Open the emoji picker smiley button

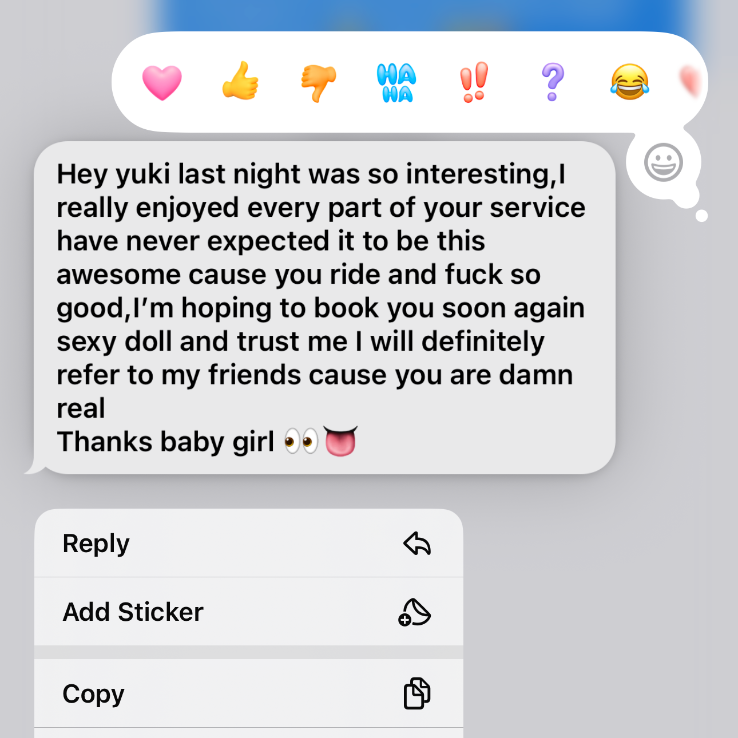coord(664,162)
